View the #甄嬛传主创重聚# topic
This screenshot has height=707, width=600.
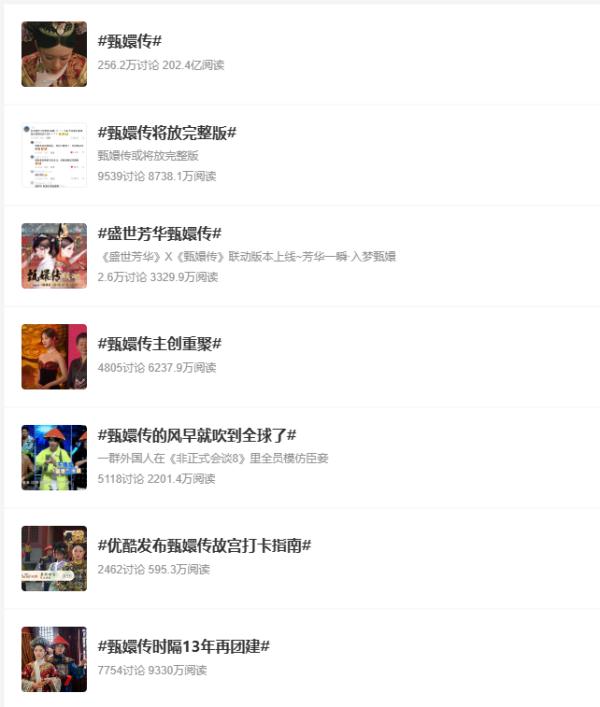tap(160, 343)
